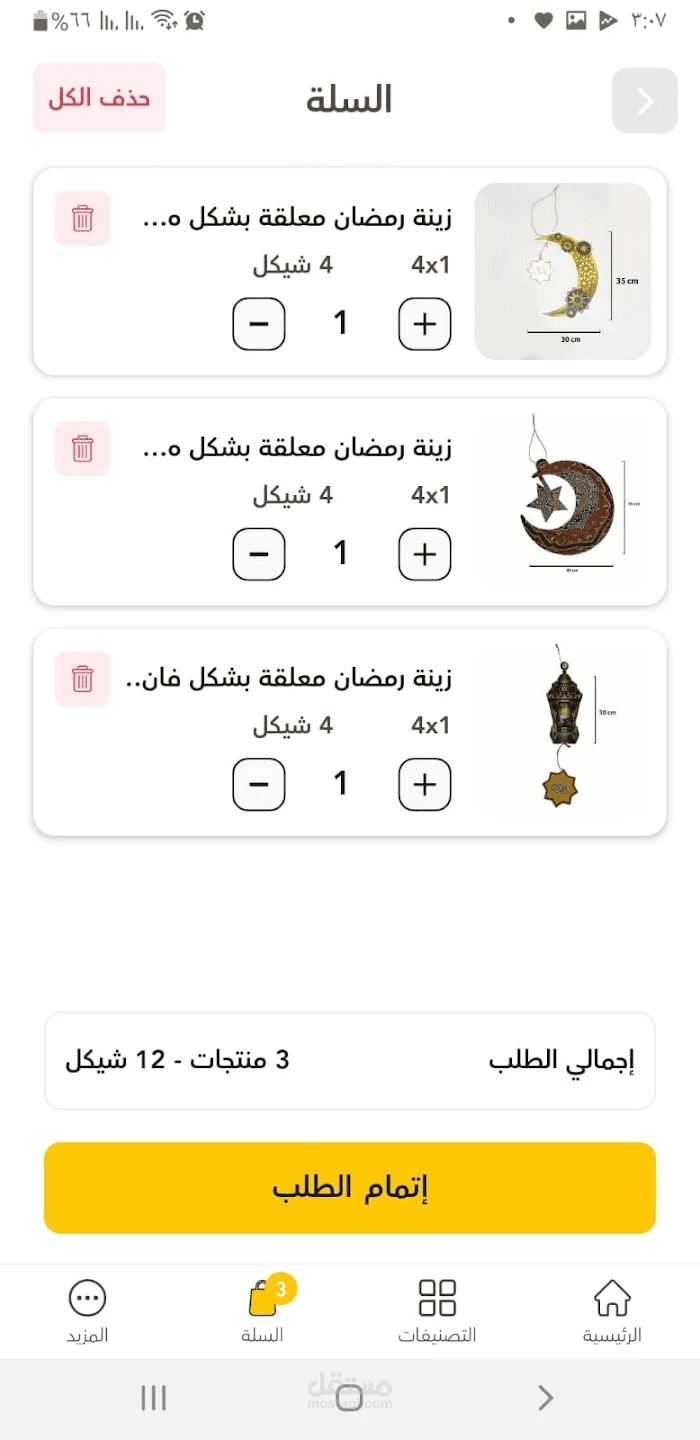
Task: Increase quantity of red crescent star item
Action: click(x=425, y=554)
